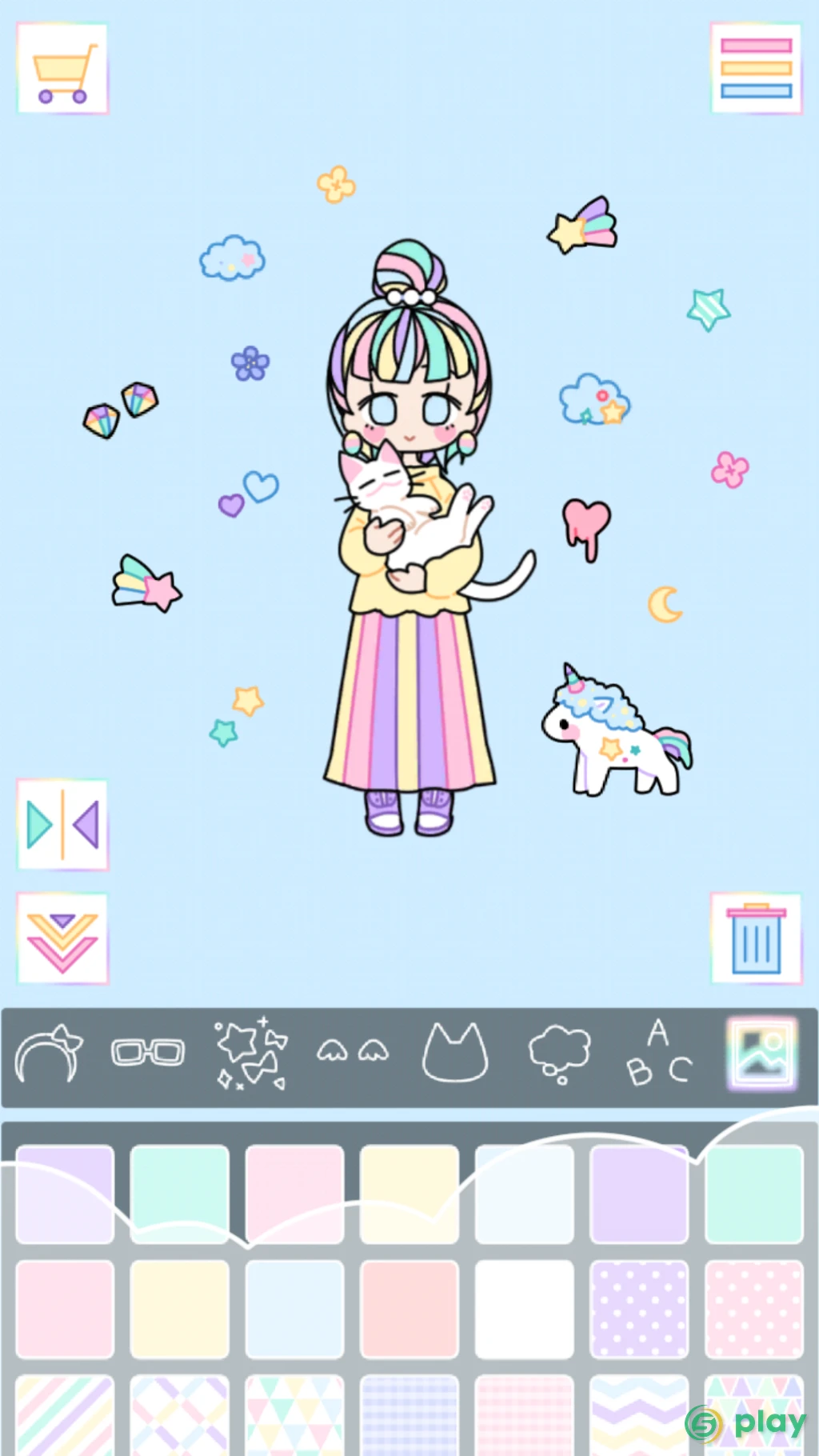The height and width of the screenshot is (1456, 819).
Task: Collapse panel with the down chevrons button
Action: (x=62, y=938)
